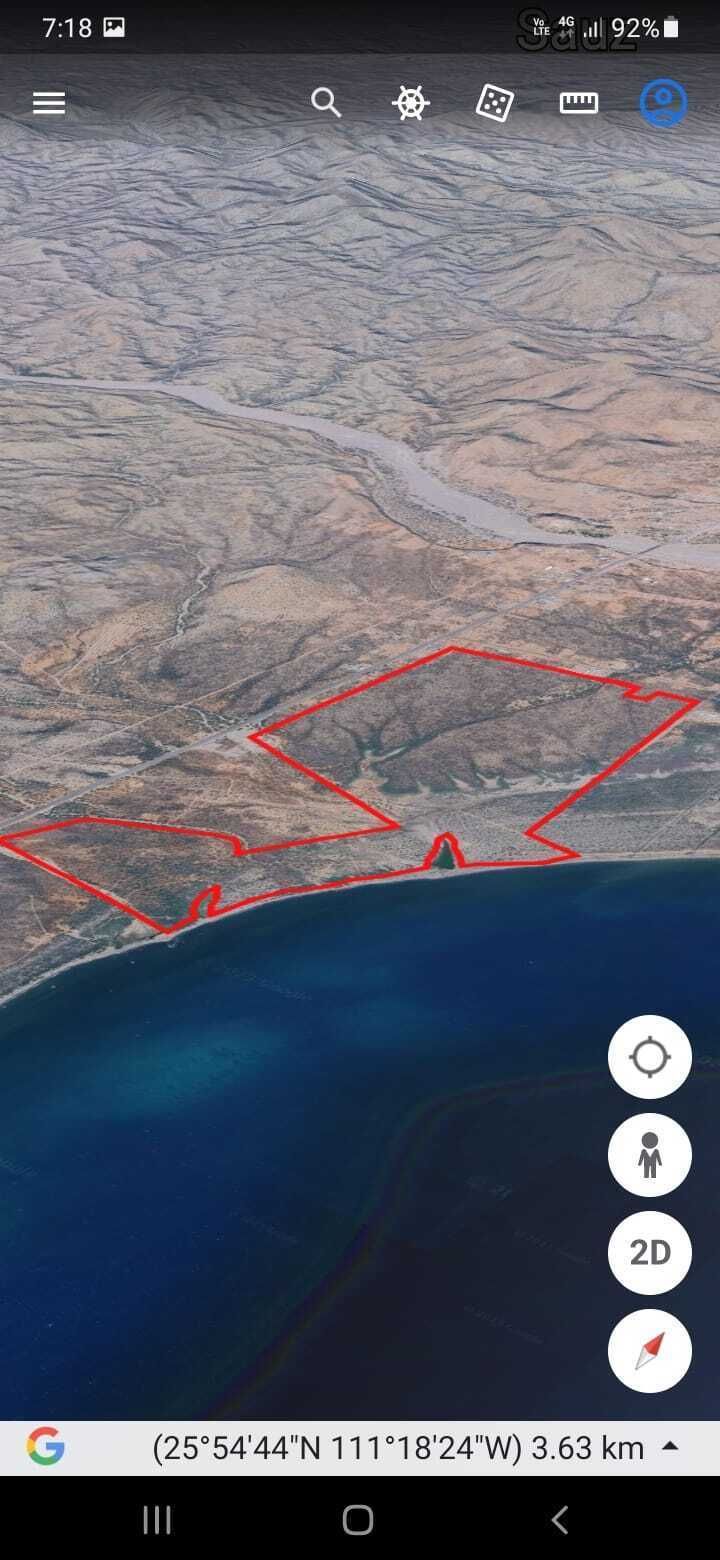Reset the compass to north
This screenshot has width=720, height=1560.
click(x=649, y=1350)
